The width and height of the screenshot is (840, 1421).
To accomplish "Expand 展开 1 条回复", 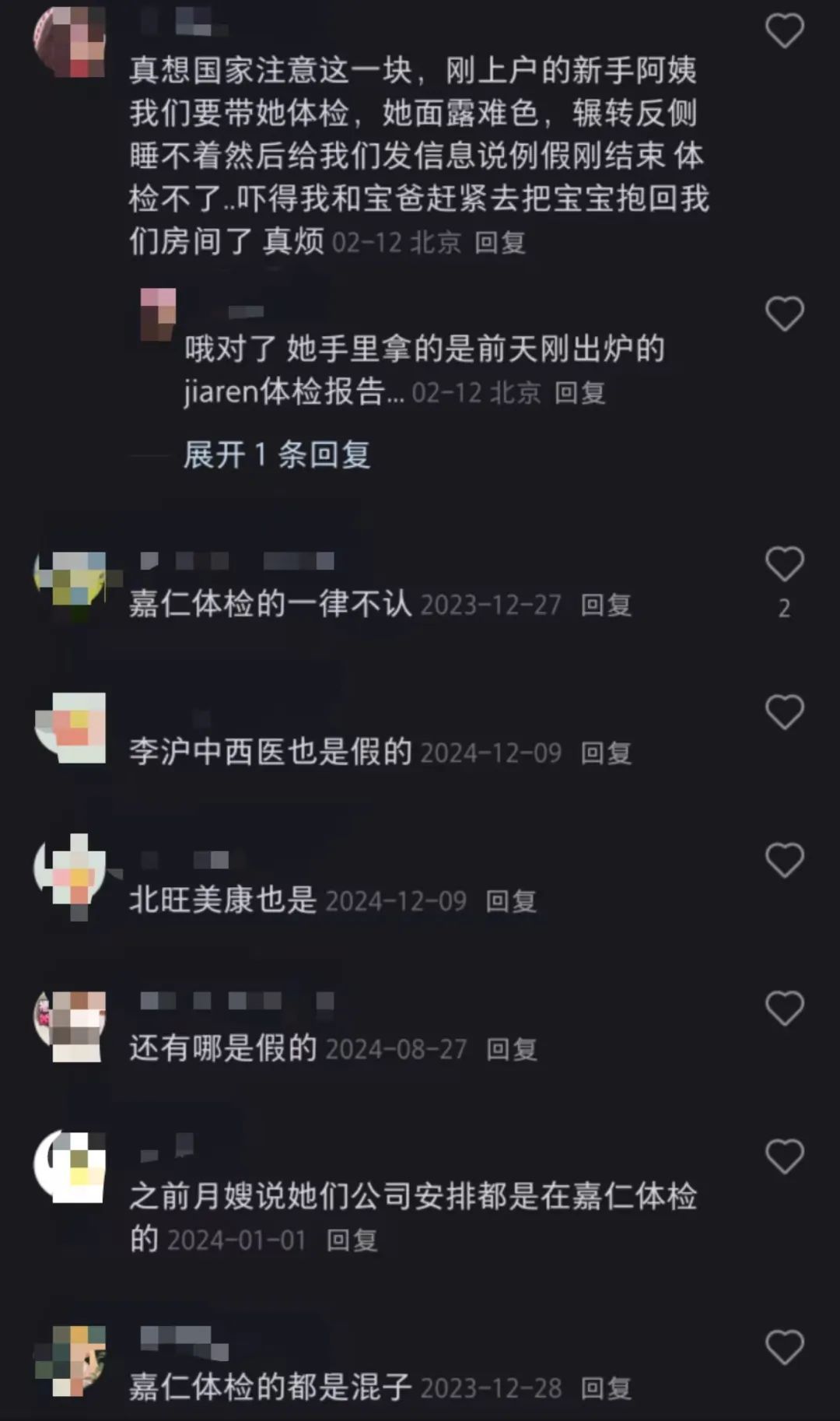I will point(276,455).
